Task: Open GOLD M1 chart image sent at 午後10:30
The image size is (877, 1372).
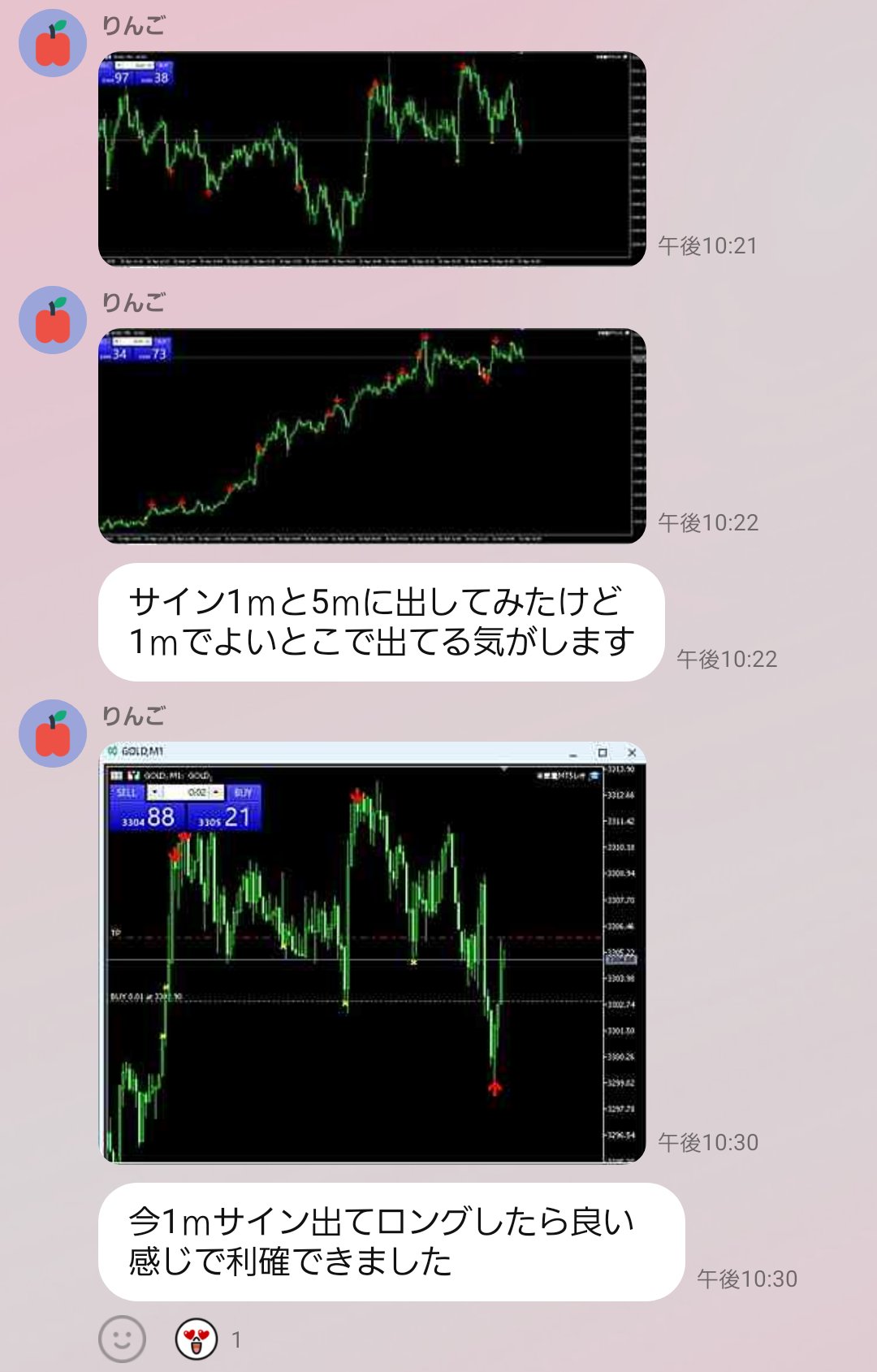Action: point(372,952)
